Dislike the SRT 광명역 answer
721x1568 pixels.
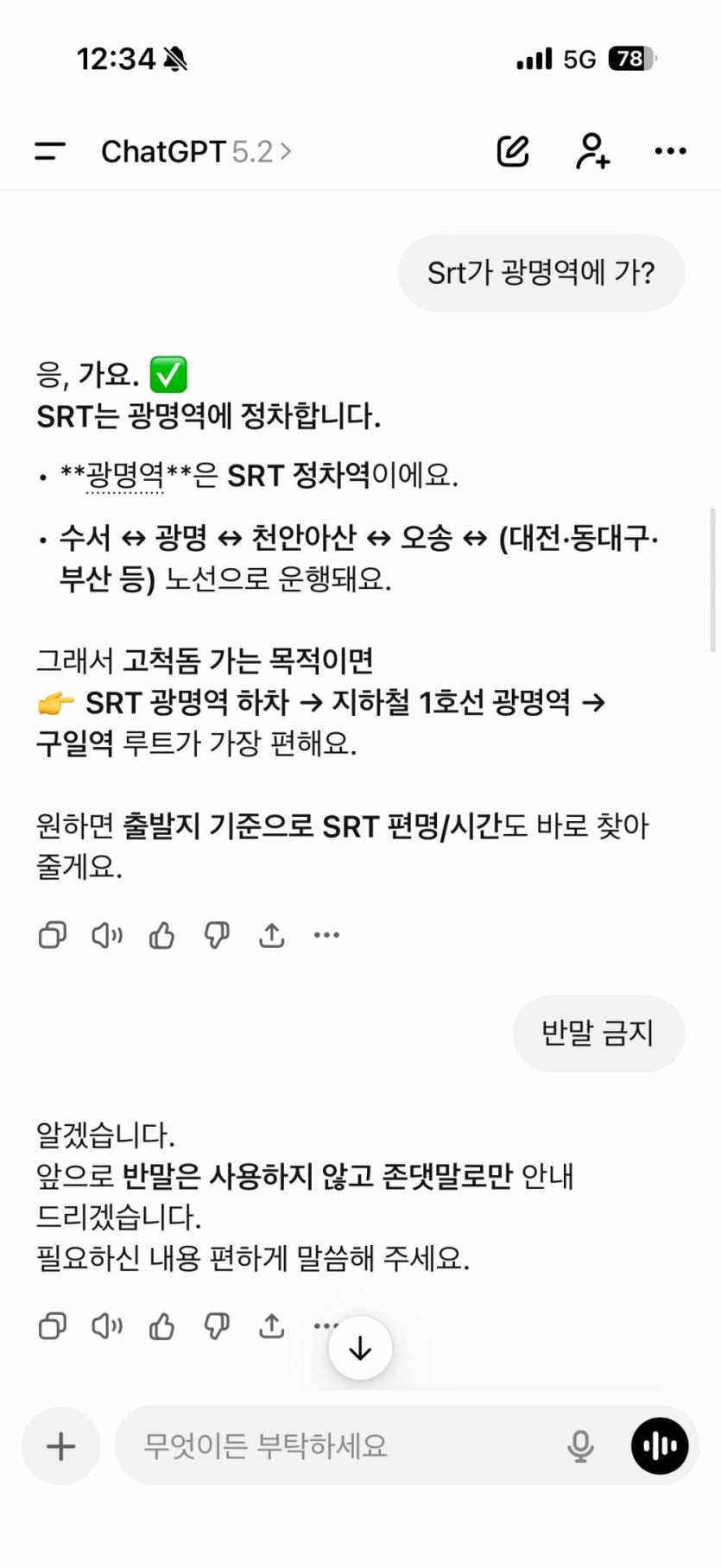click(217, 935)
